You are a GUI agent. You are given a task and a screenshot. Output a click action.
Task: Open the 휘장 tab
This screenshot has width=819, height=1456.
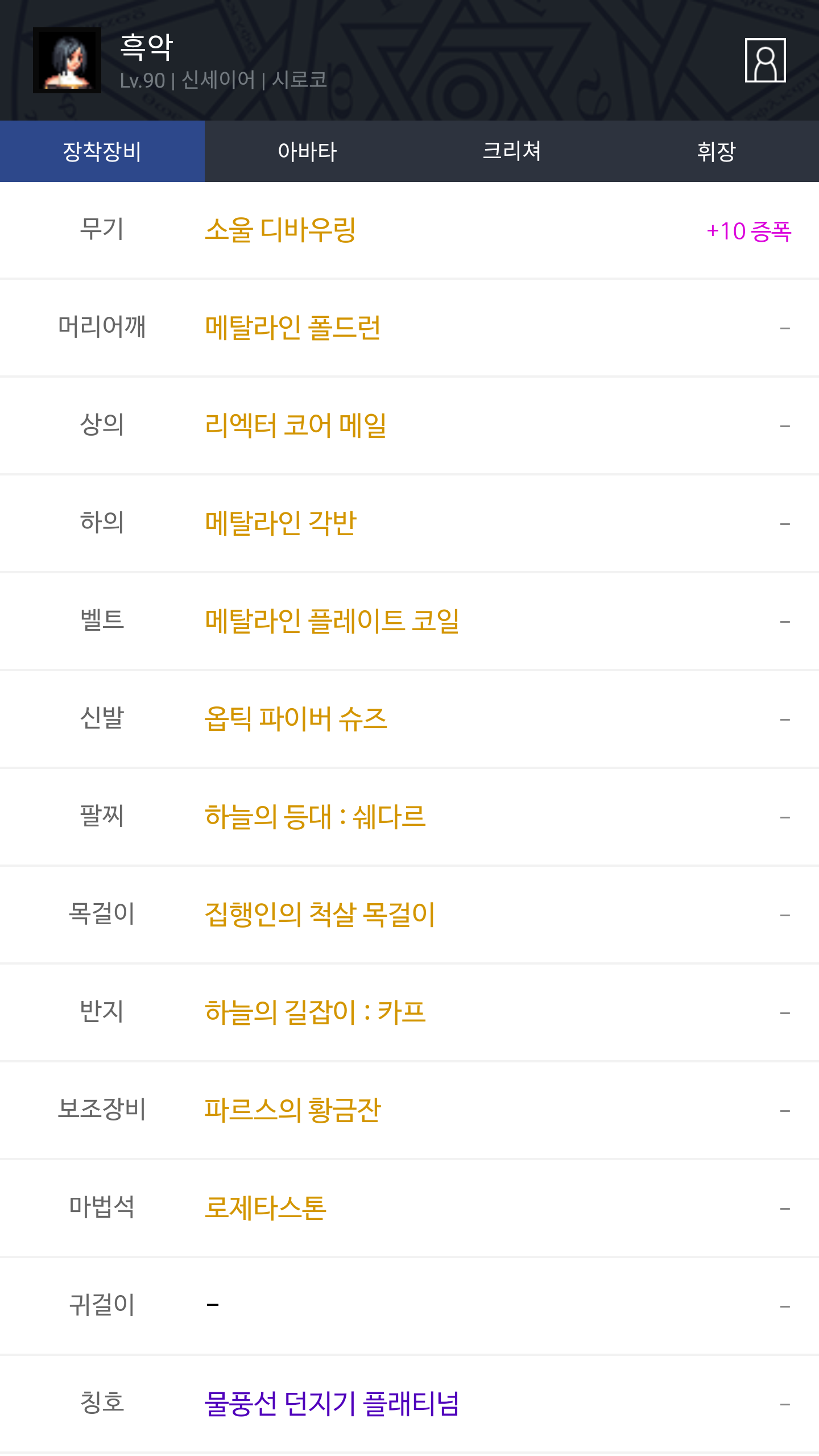click(x=717, y=151)
